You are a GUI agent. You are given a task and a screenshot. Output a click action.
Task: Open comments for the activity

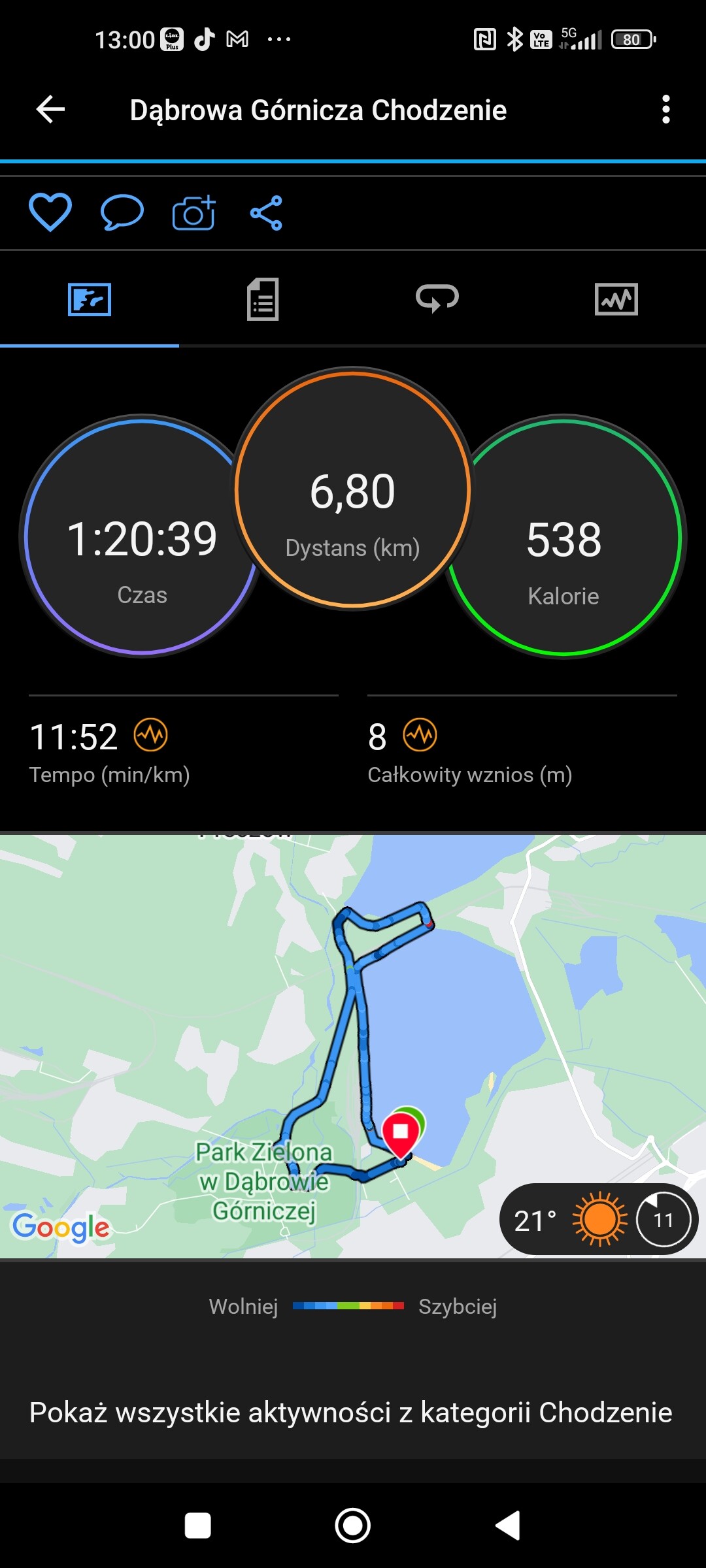(x=122, y=212)
